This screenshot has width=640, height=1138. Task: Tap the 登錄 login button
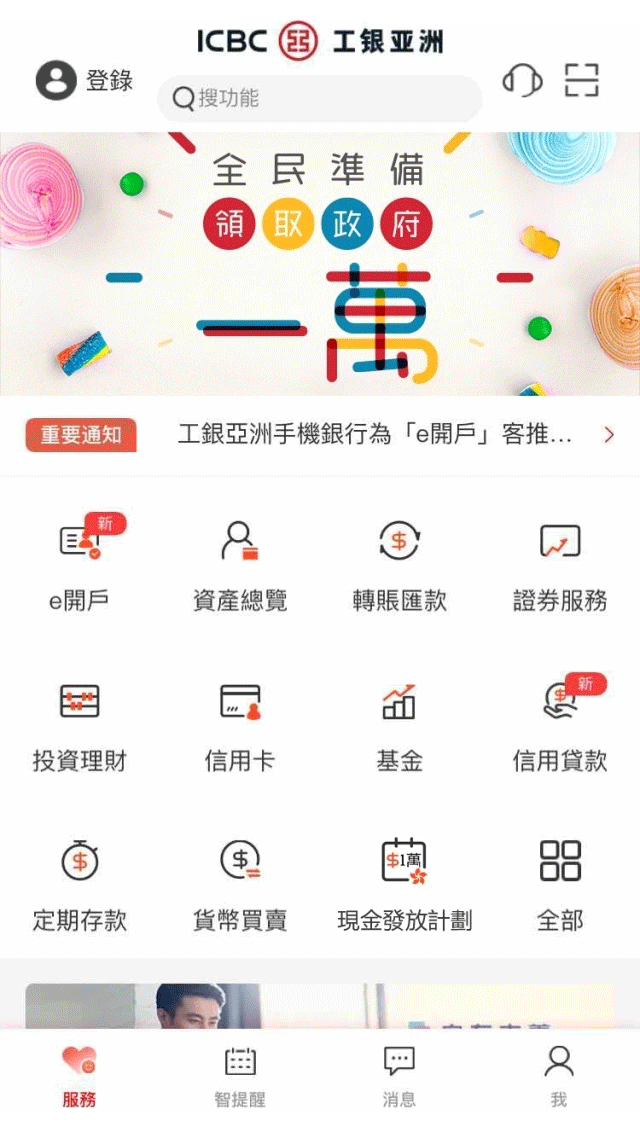point(84,81)
